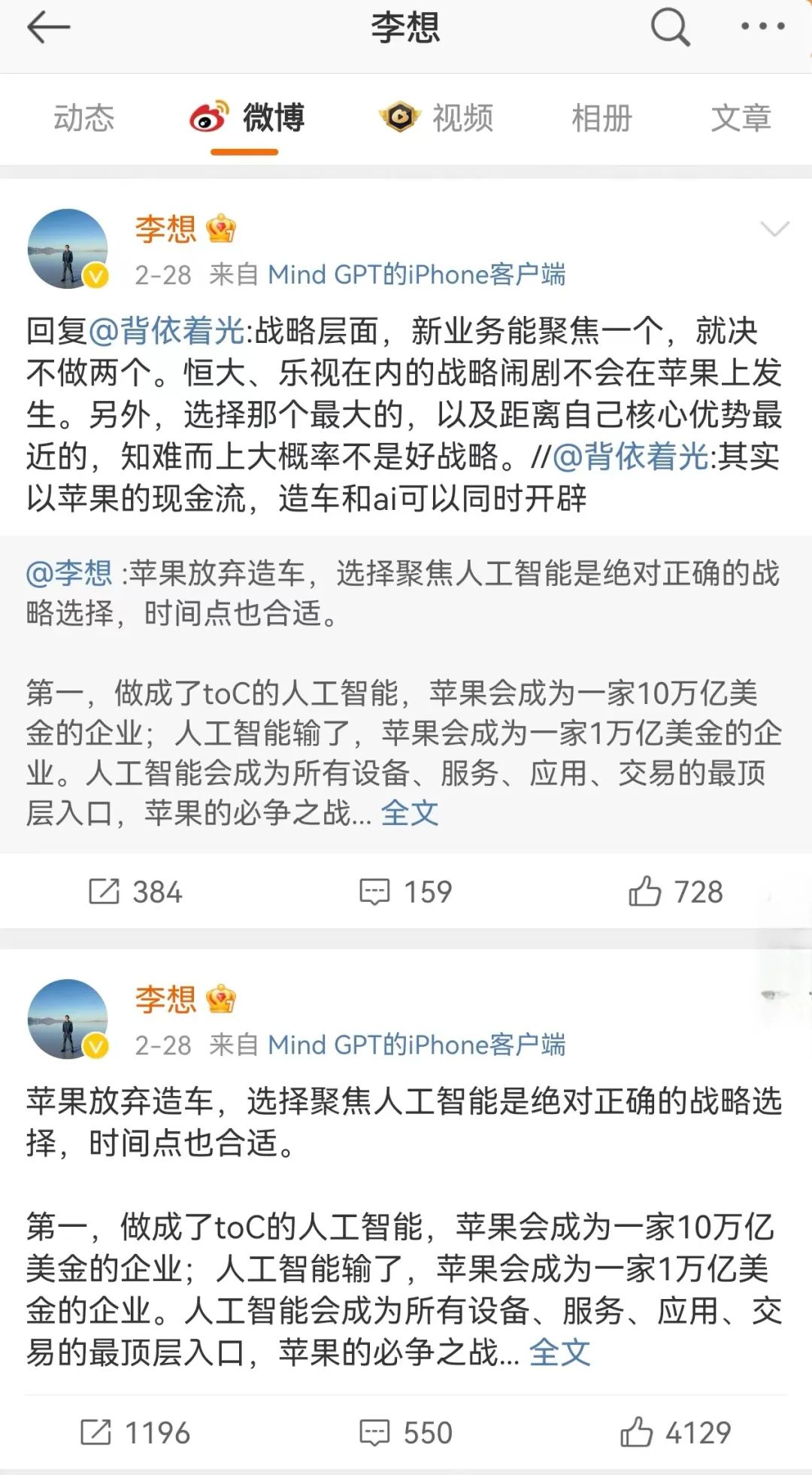Switch to the 视频 tab

[x=437, y=119]
